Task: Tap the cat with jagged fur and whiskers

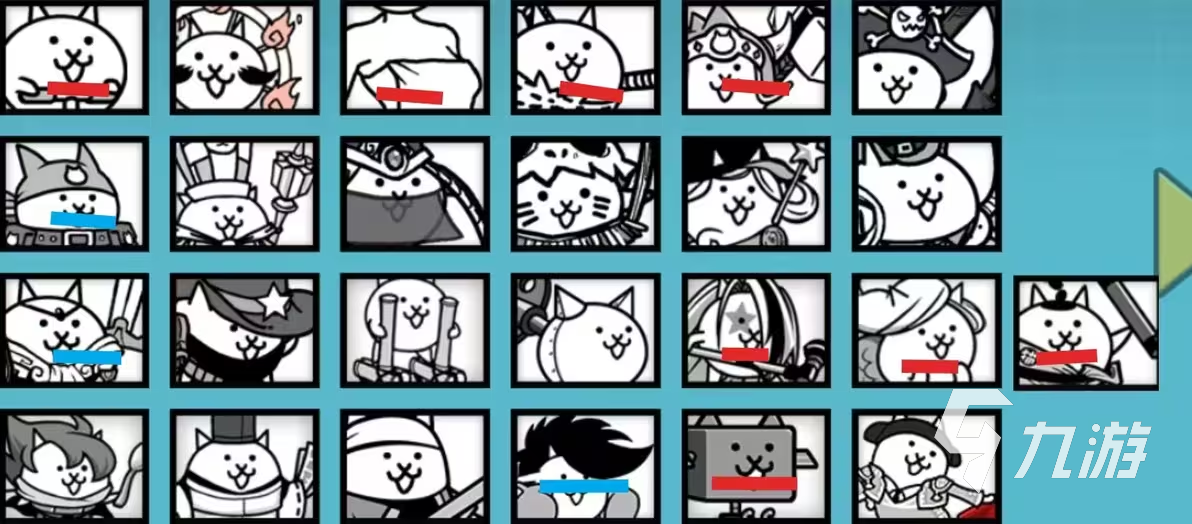Action: pyautogui.click(x=585, y=194)
